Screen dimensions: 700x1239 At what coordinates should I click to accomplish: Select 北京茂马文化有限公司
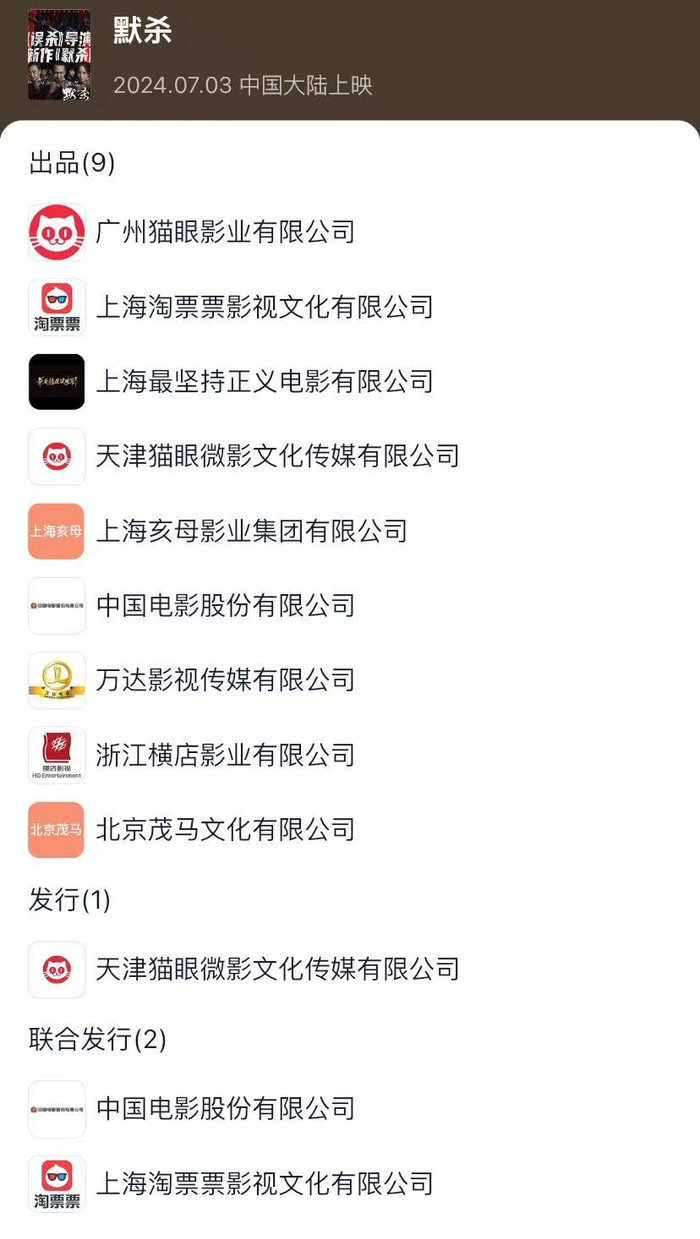(x=225, y=829)
